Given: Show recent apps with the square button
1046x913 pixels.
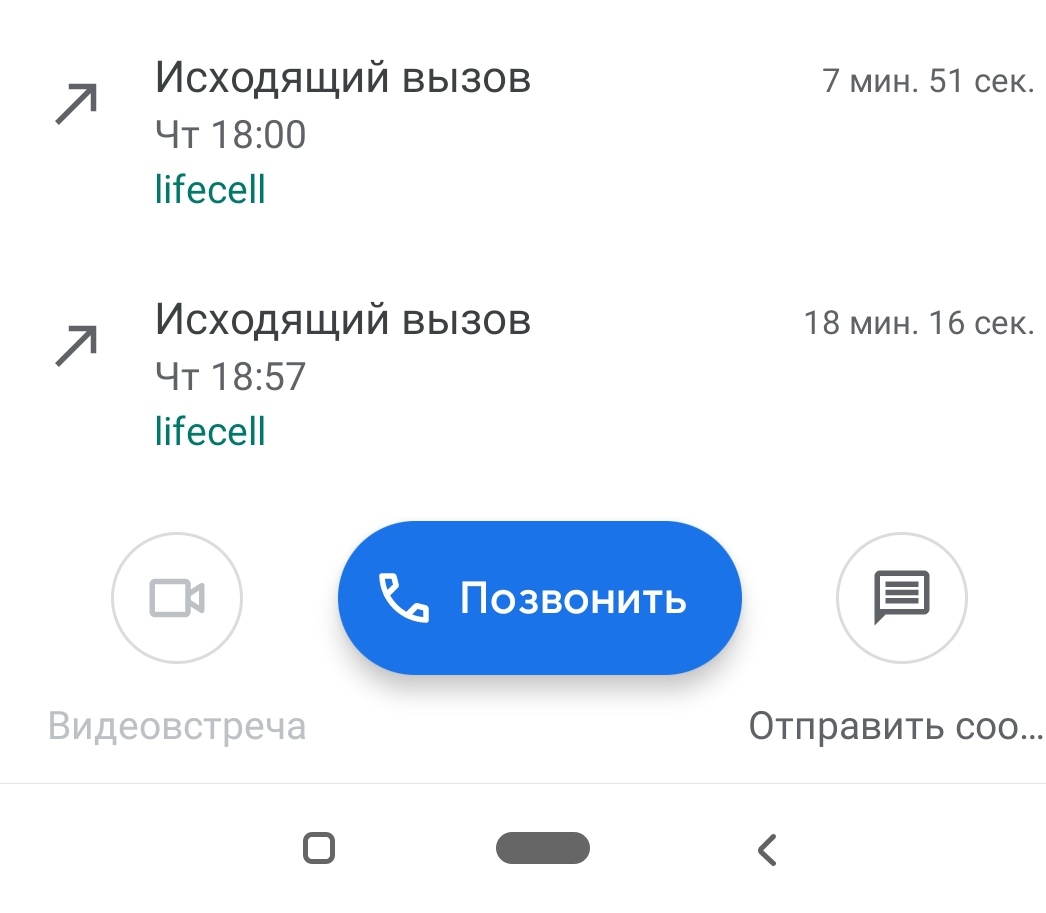Looking at the screenshot, I should tap(318, 848).
